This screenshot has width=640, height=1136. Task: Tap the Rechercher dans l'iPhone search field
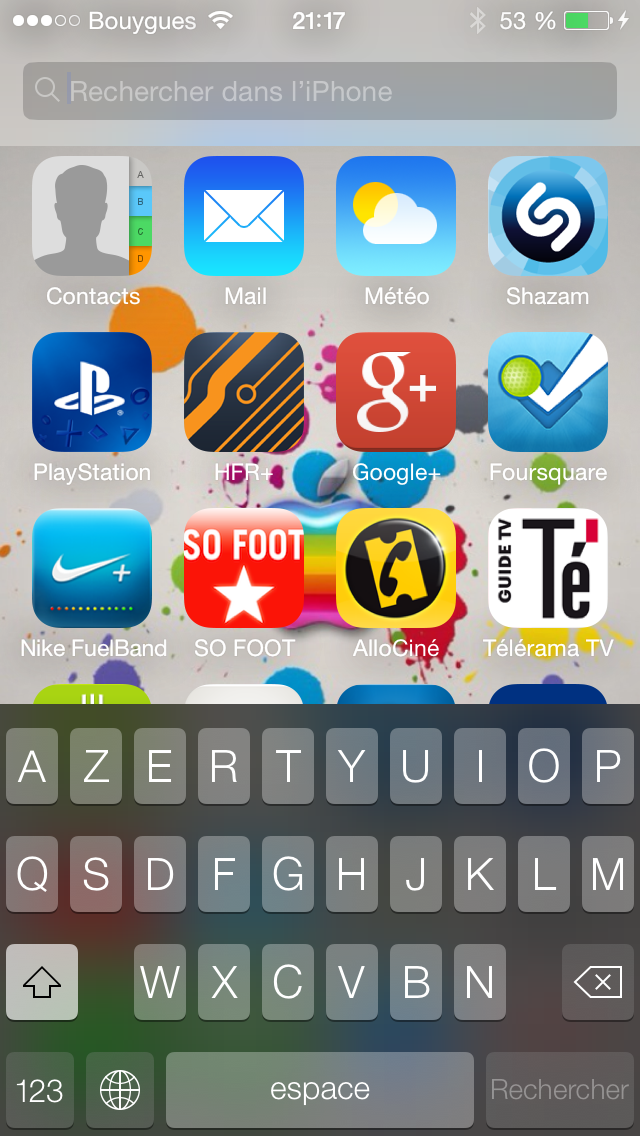tap(320, 91)
